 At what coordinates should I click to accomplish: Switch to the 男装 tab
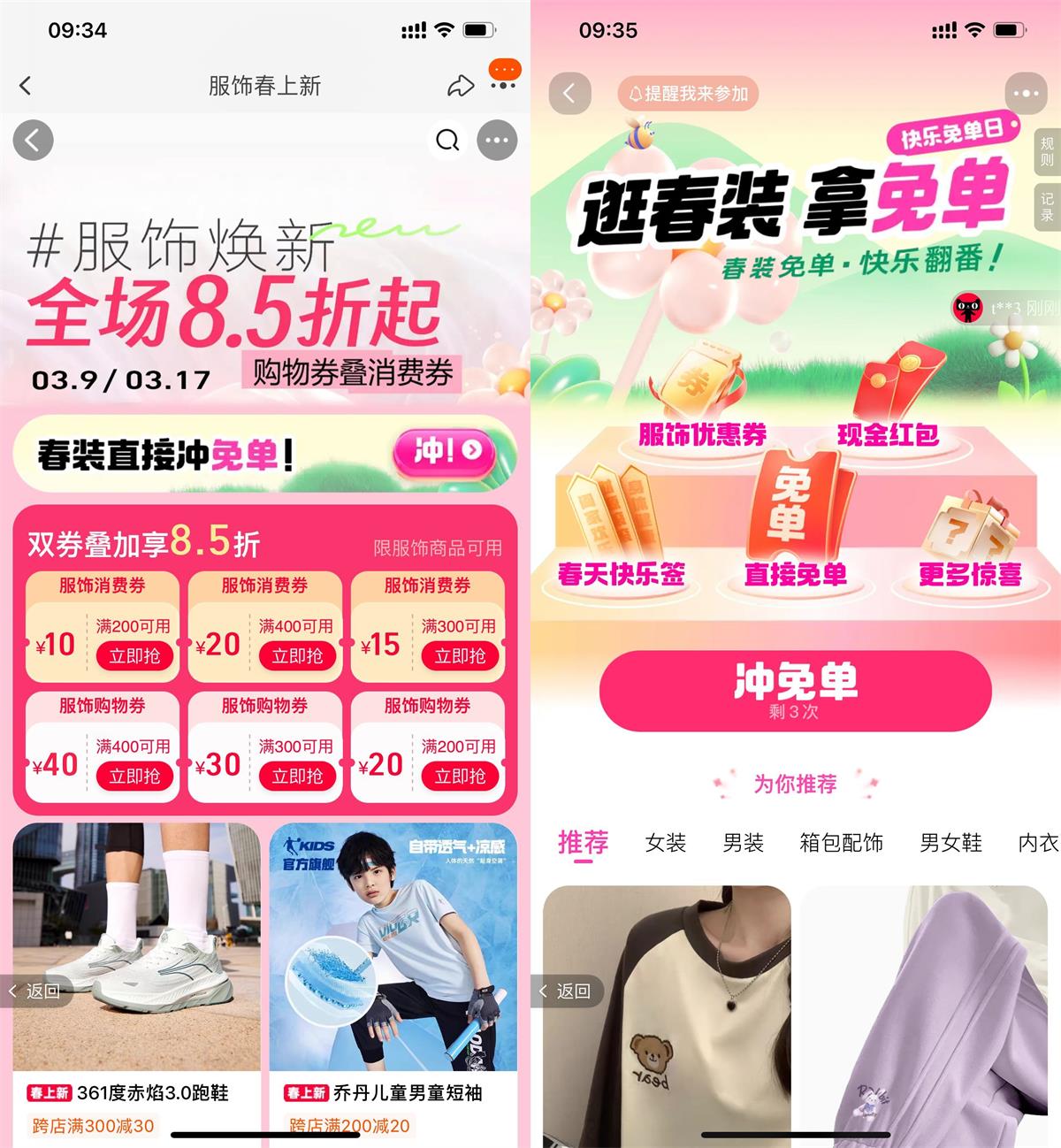tap(743, 843)
